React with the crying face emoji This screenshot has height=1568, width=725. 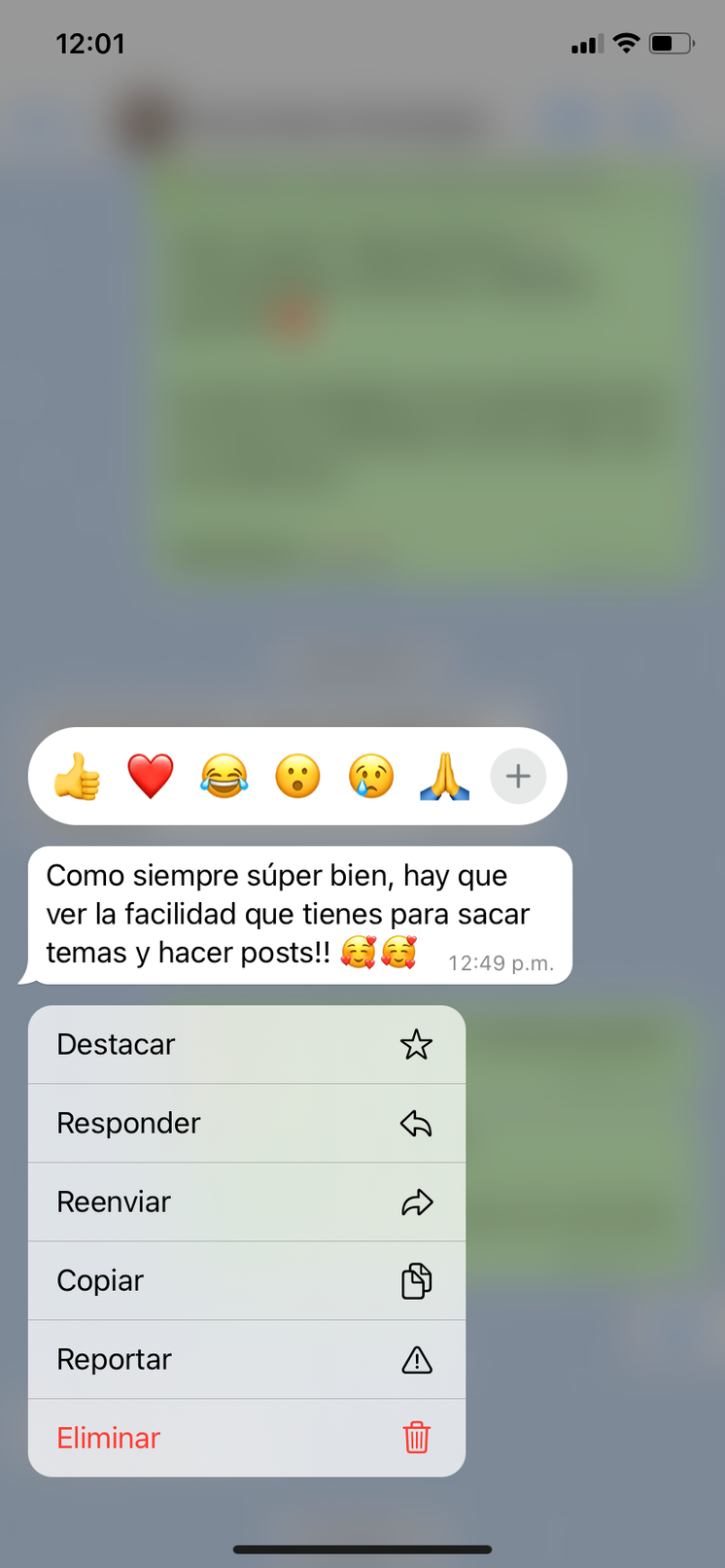point(371,777)
